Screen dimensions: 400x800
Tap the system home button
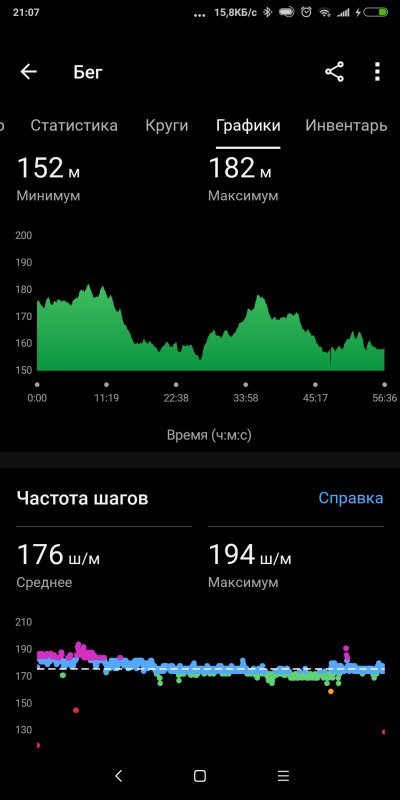[x=200, y=776]
